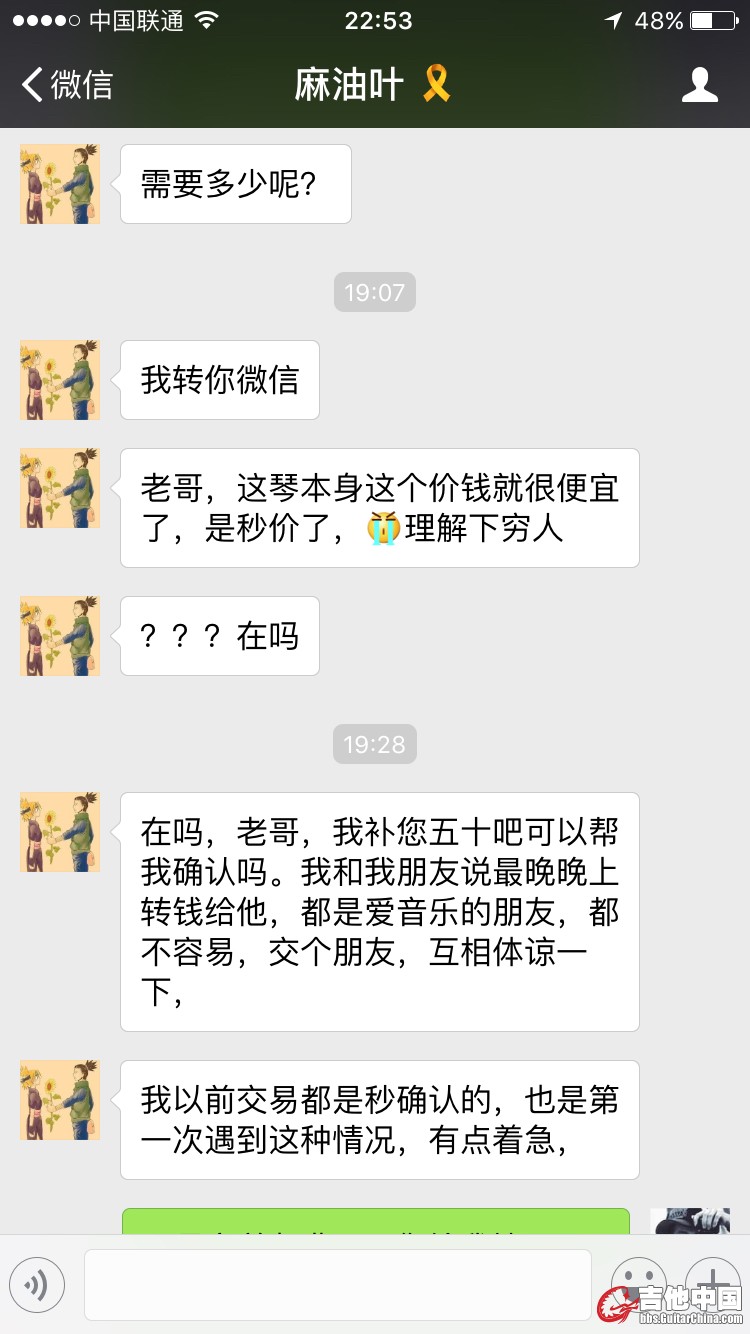750x1334 pixels.
Task: Open the plus attachment menu
Action: [712, 1280]
